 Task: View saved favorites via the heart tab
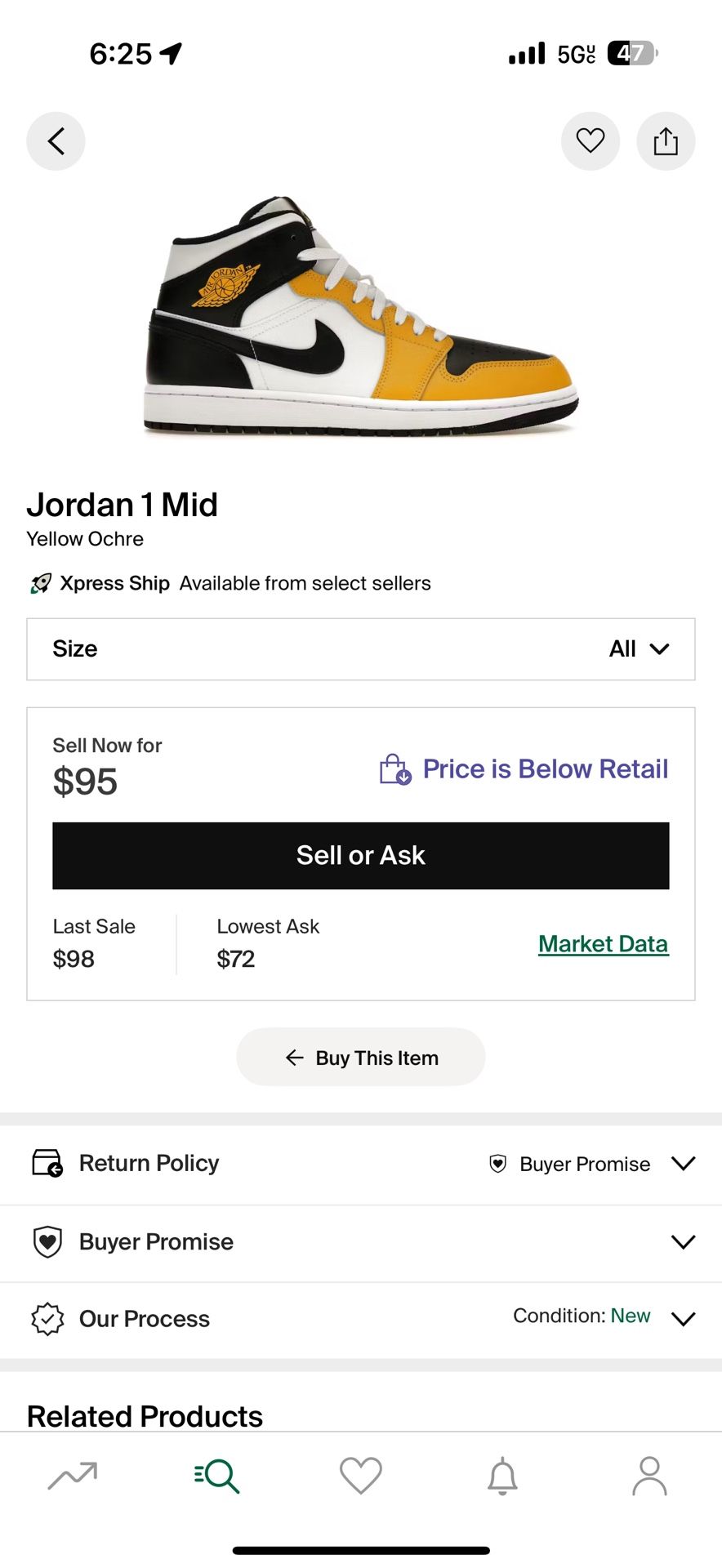pyautogui.click(x=360, y=1475)
